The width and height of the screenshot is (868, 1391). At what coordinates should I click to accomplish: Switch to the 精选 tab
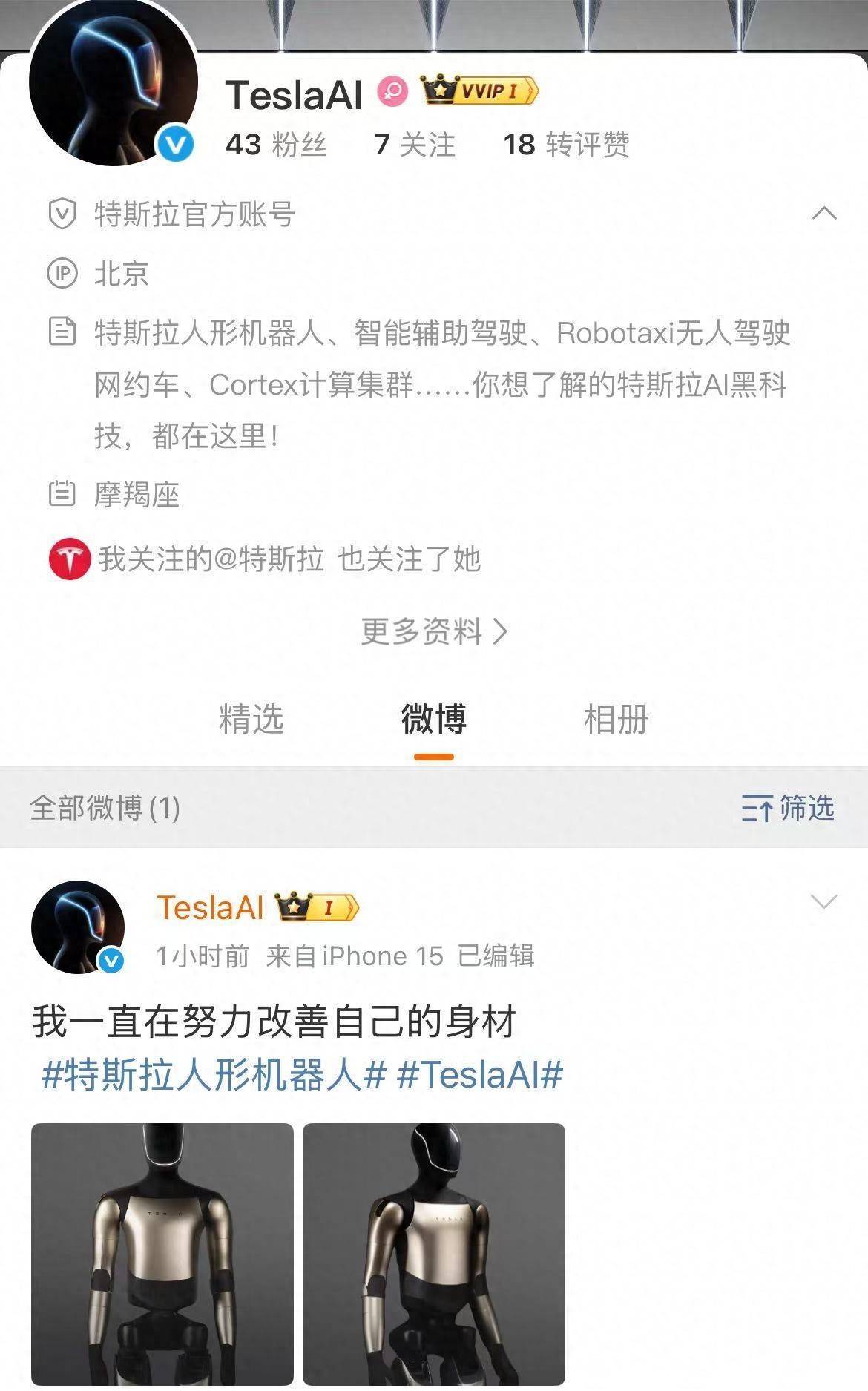[251, 720]
